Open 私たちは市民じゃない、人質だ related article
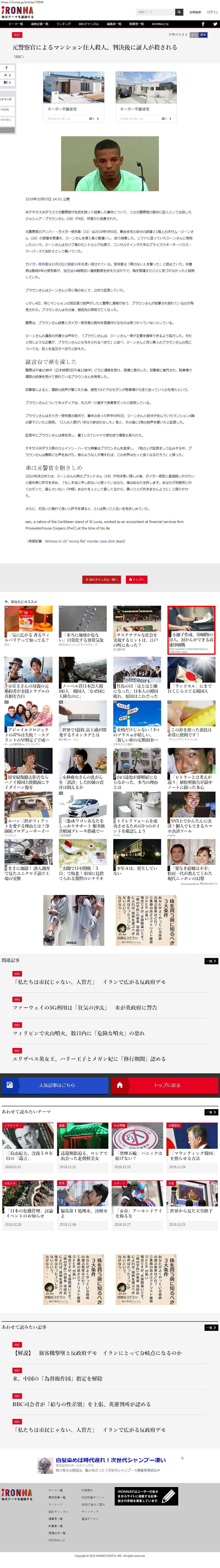 coord(89,982)
